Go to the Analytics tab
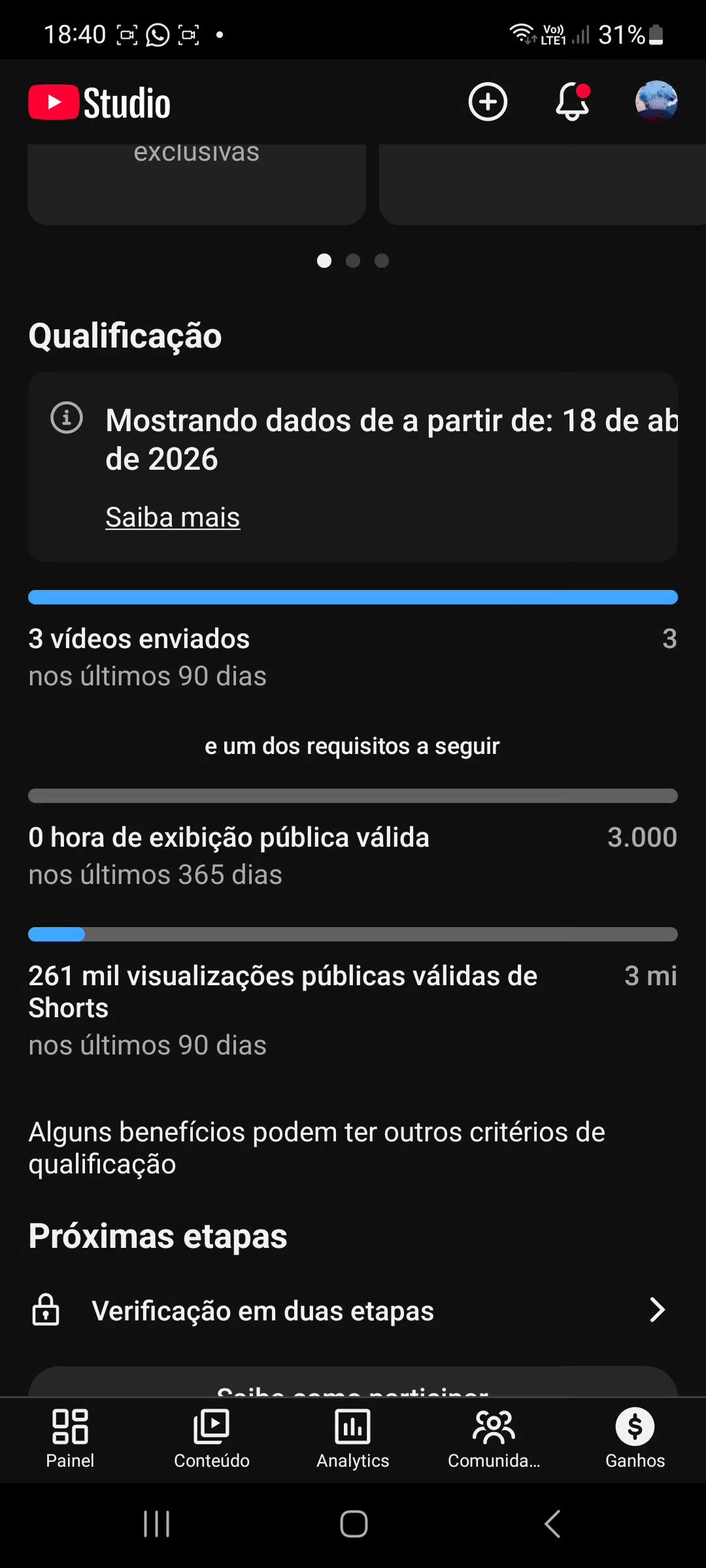This screenshot has height=1568, width=706. (x=353, y=1439)
